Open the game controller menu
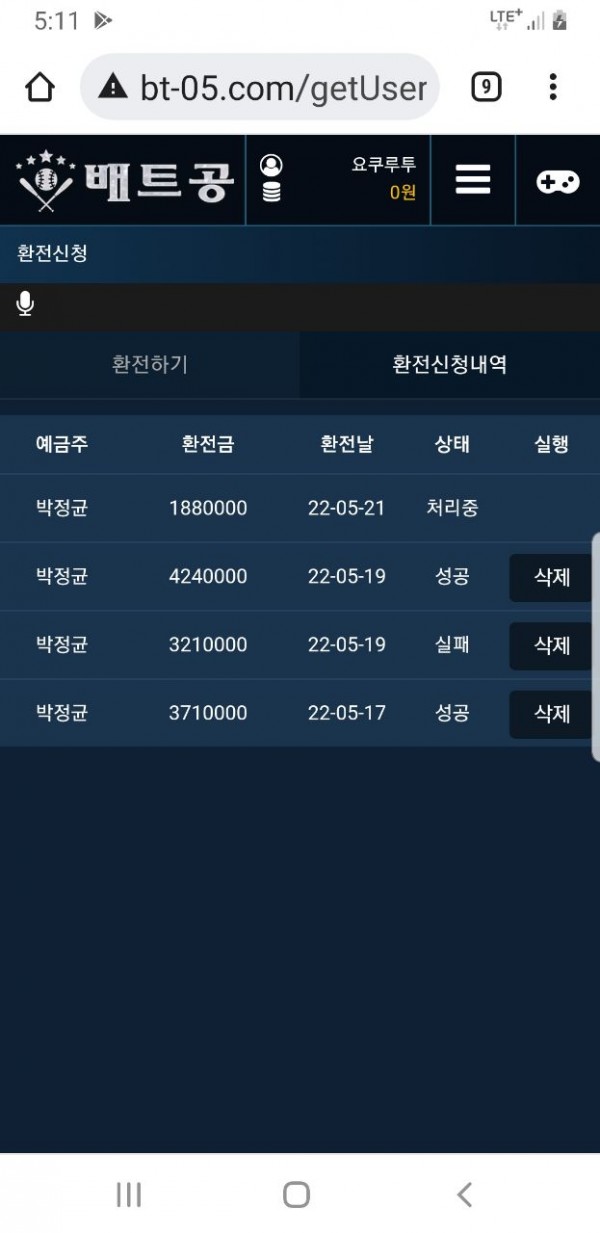This screenshot has height=1233, width=600. (x=557, y=181)
